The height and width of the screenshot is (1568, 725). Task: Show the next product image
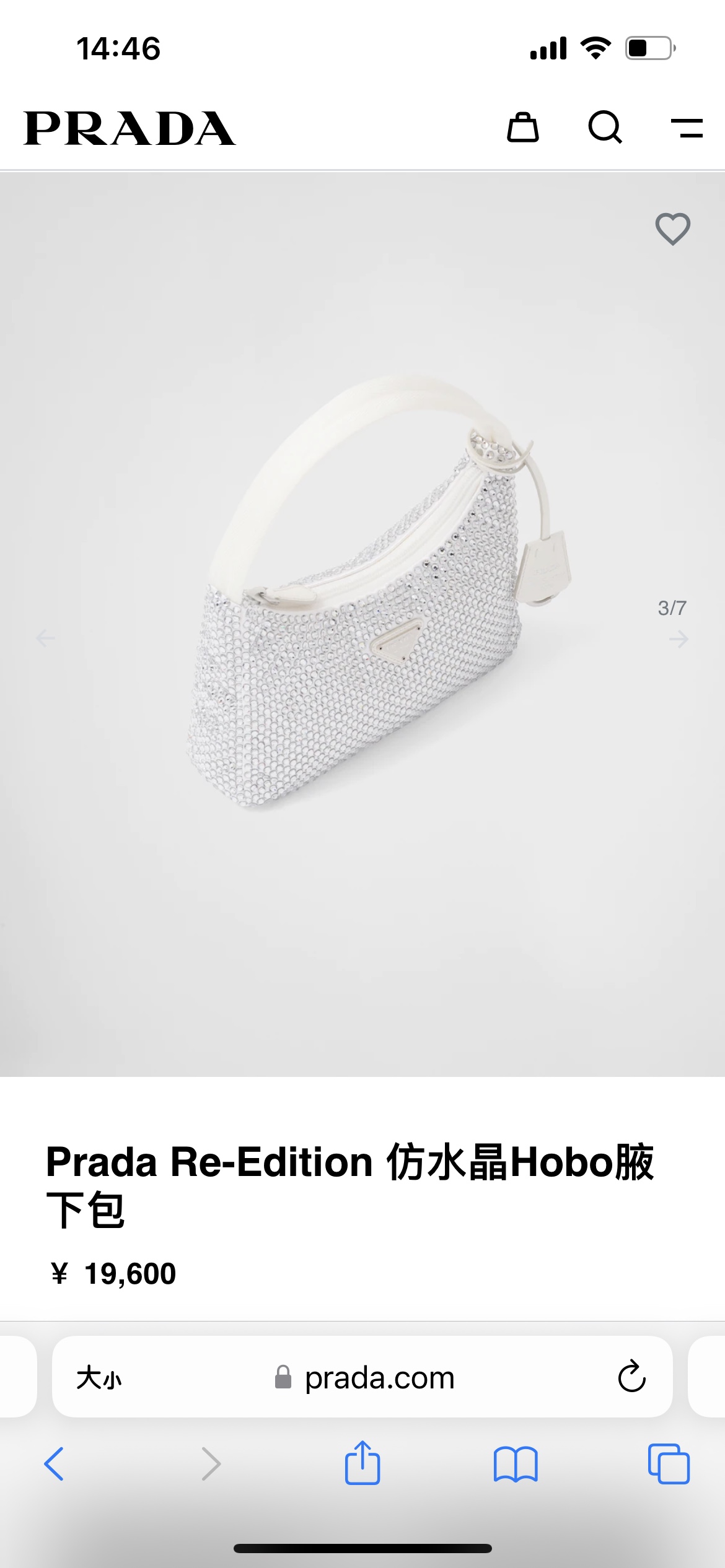click(679, 638)
